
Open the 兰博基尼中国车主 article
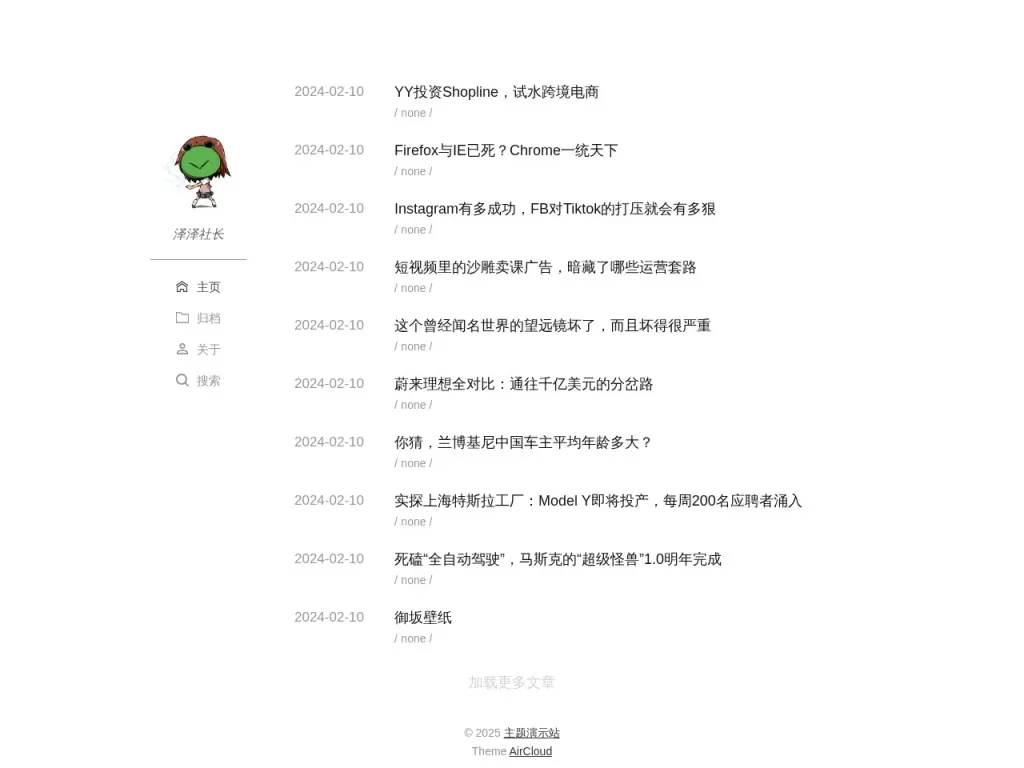point(523,442)
